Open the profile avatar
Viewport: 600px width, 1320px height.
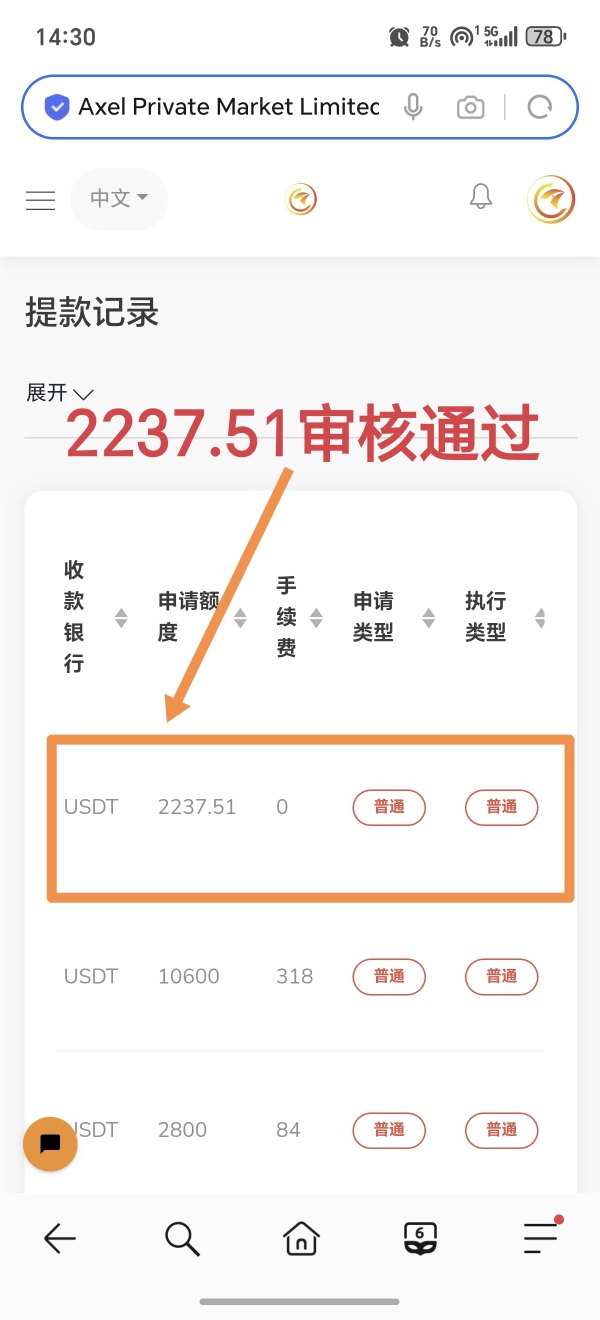point(552,199)
